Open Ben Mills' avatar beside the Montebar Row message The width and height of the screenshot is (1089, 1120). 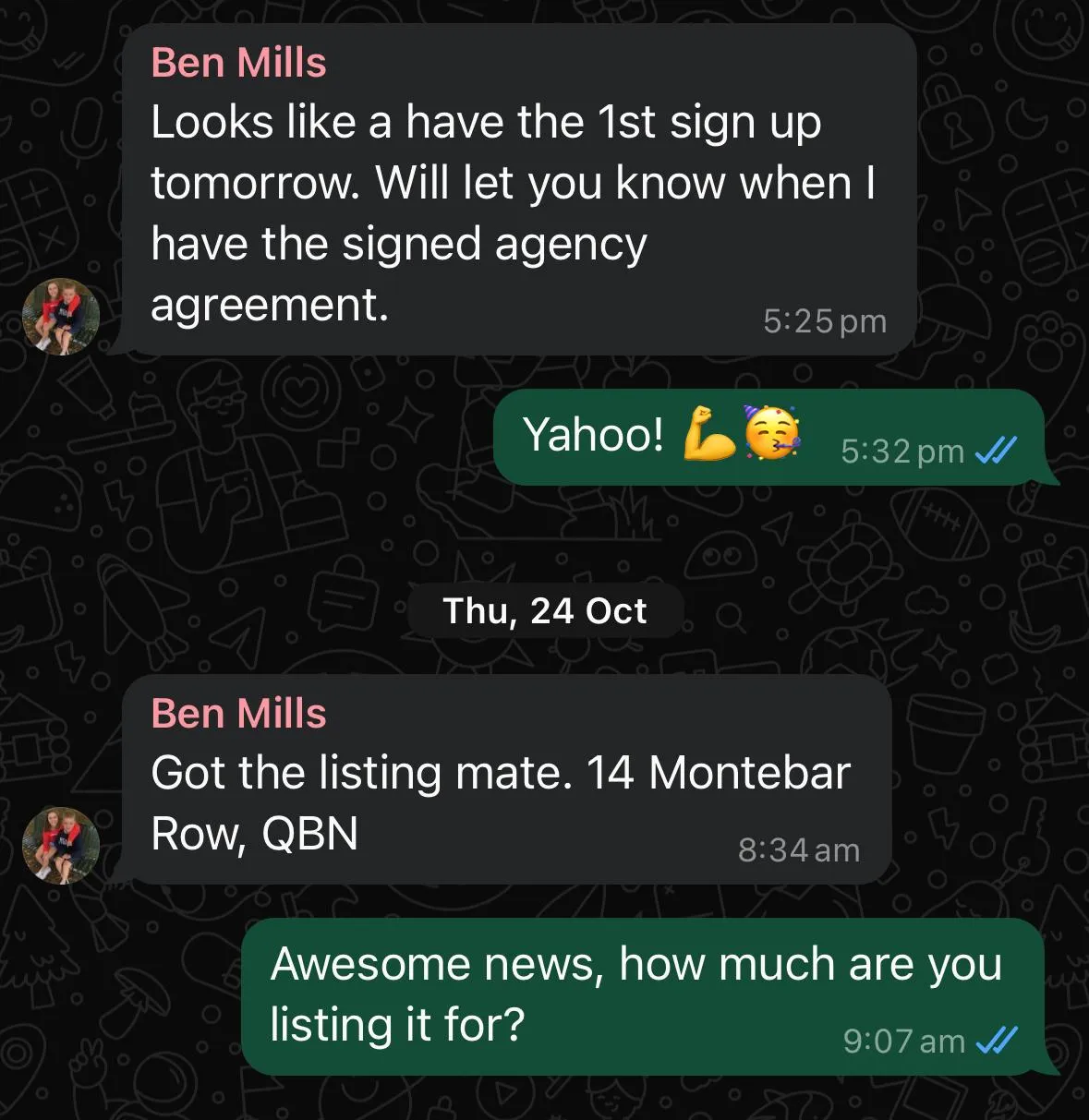pos(61,845)
